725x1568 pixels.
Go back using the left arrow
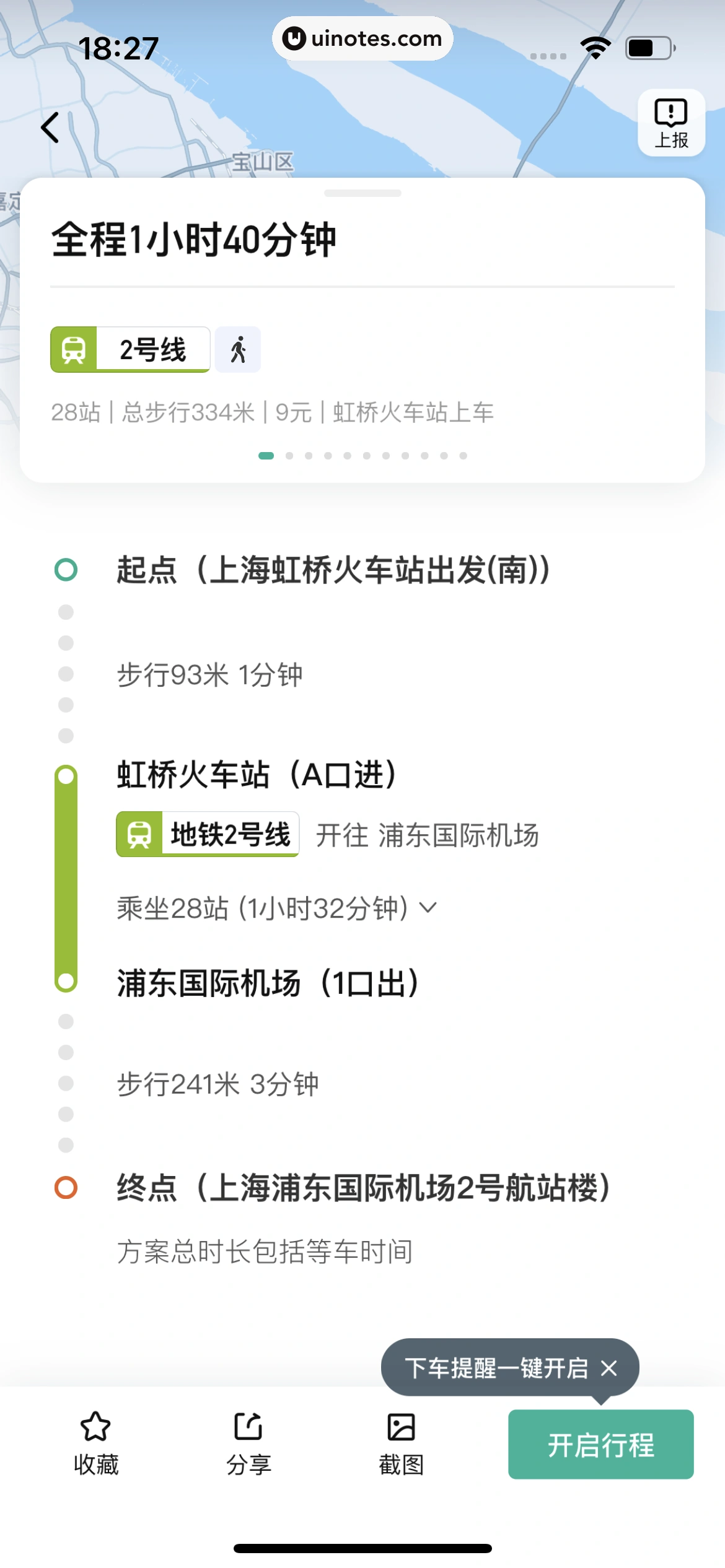51,128
